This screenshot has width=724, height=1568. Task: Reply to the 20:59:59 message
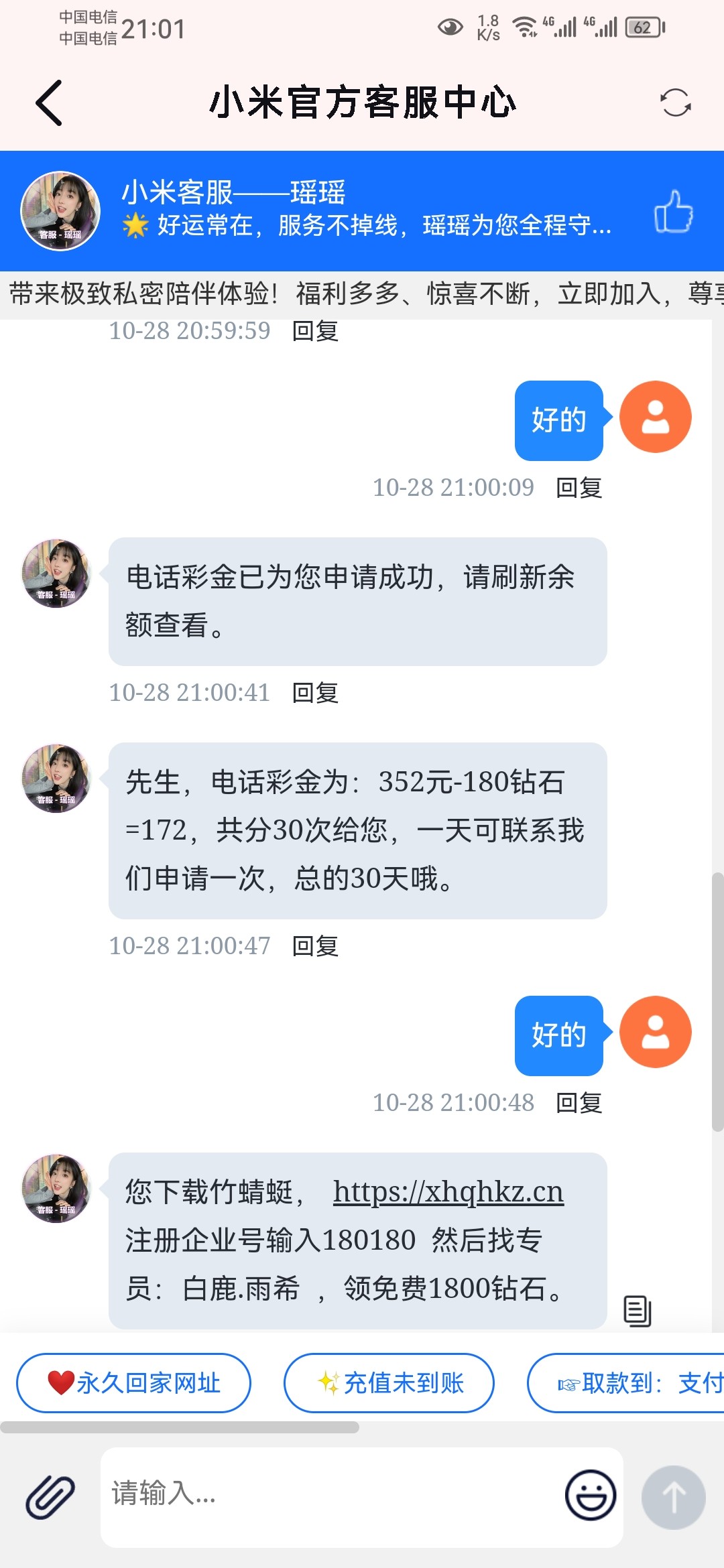[x=315, y=331]
